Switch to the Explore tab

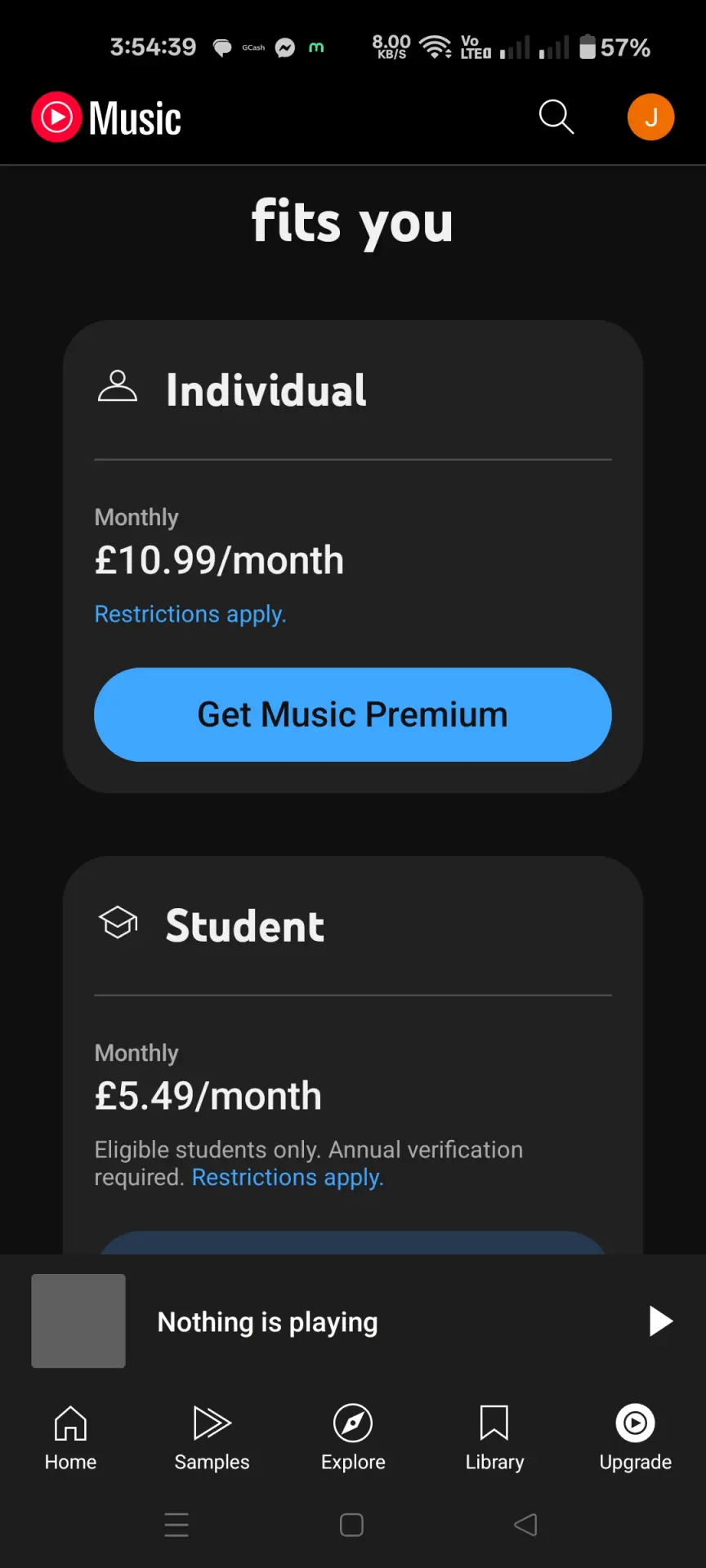[353, 1439]
